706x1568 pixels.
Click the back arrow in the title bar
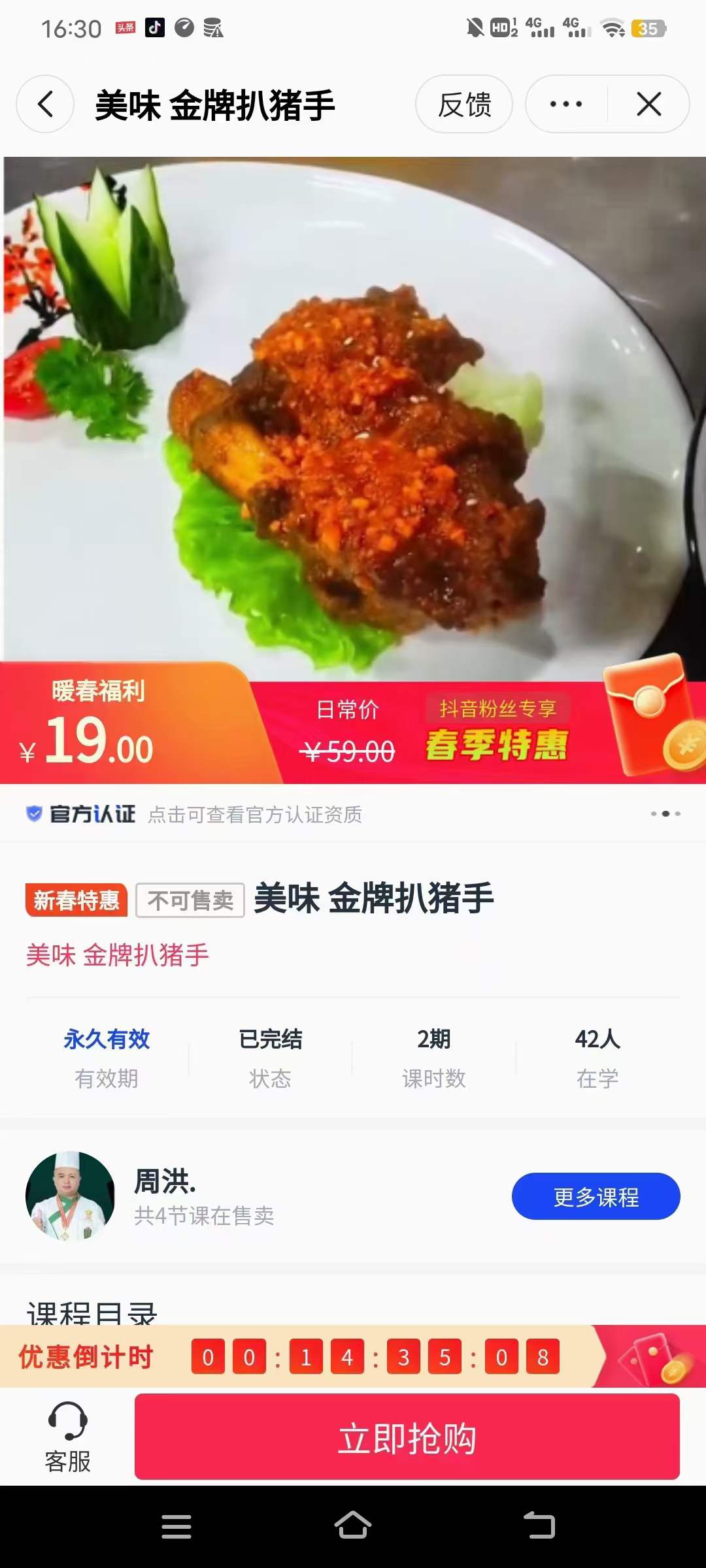(x=44, y=104)
